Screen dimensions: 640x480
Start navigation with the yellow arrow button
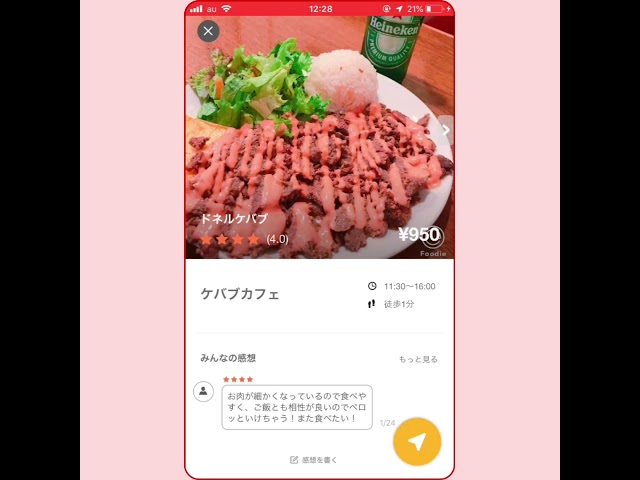417,442
